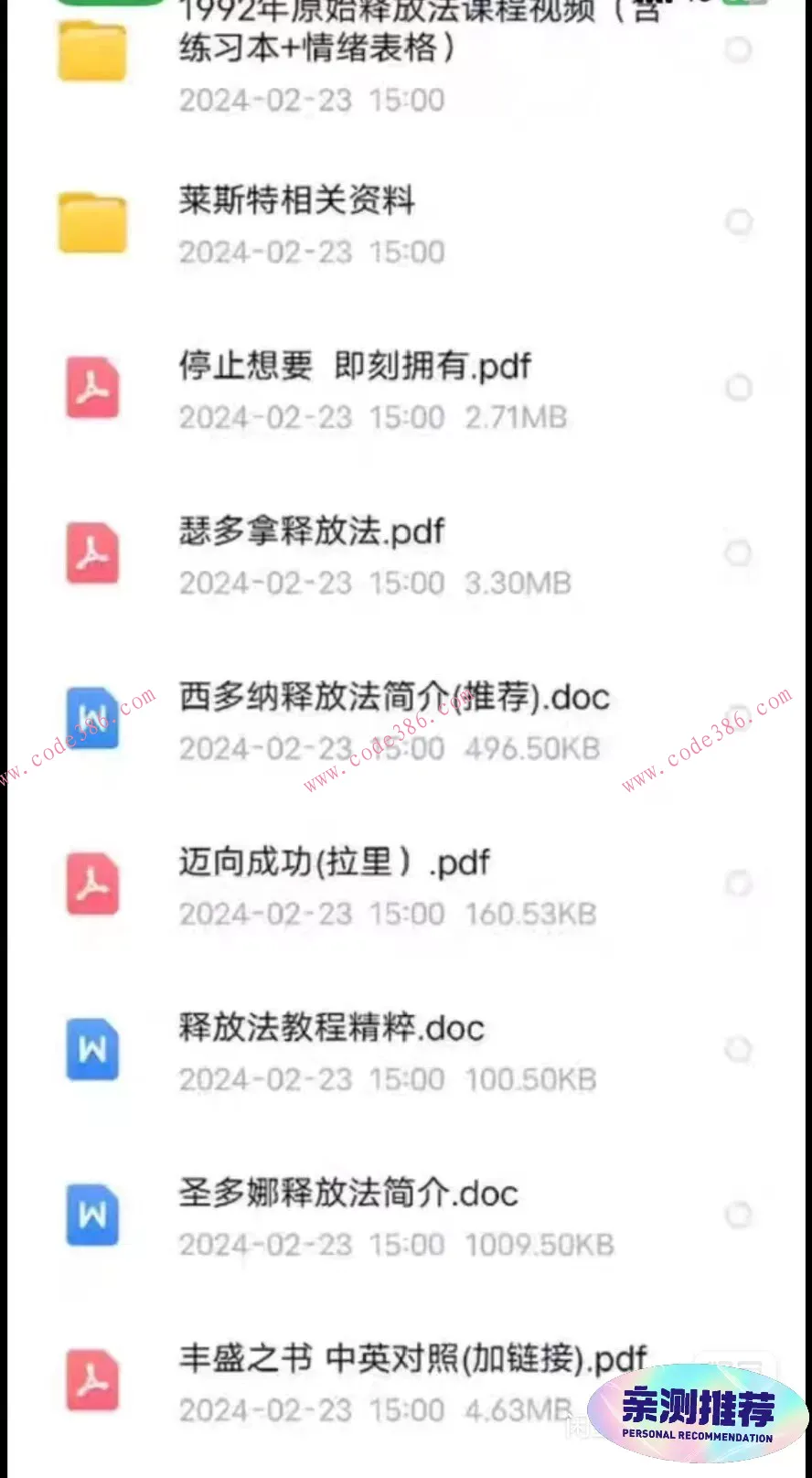The width and height of the screenshot is (812, 1478).
Task: Click the PDF icon for 迈向成功(拉里）
Action: point(91,885)
